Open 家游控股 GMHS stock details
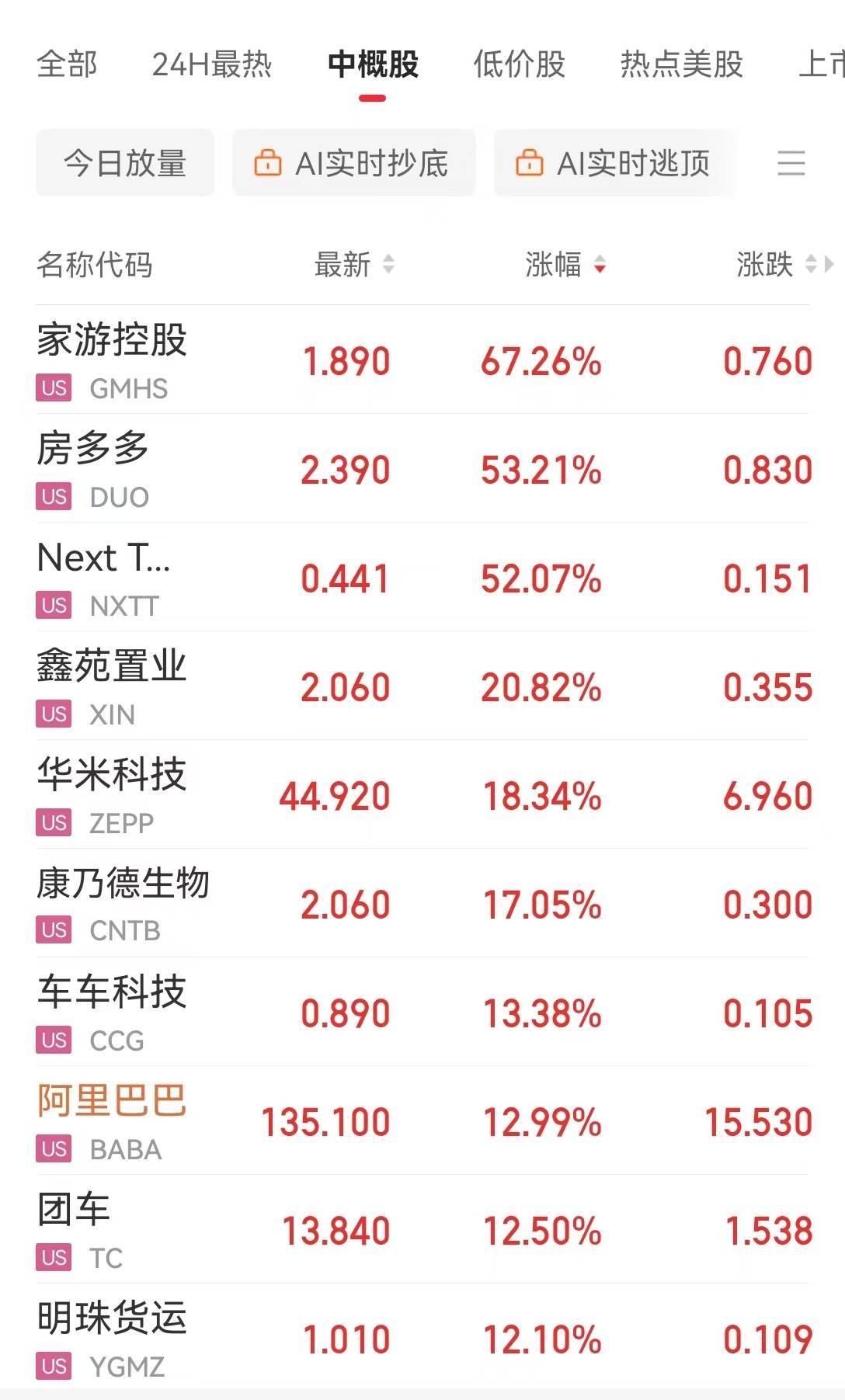 [422, 360]
